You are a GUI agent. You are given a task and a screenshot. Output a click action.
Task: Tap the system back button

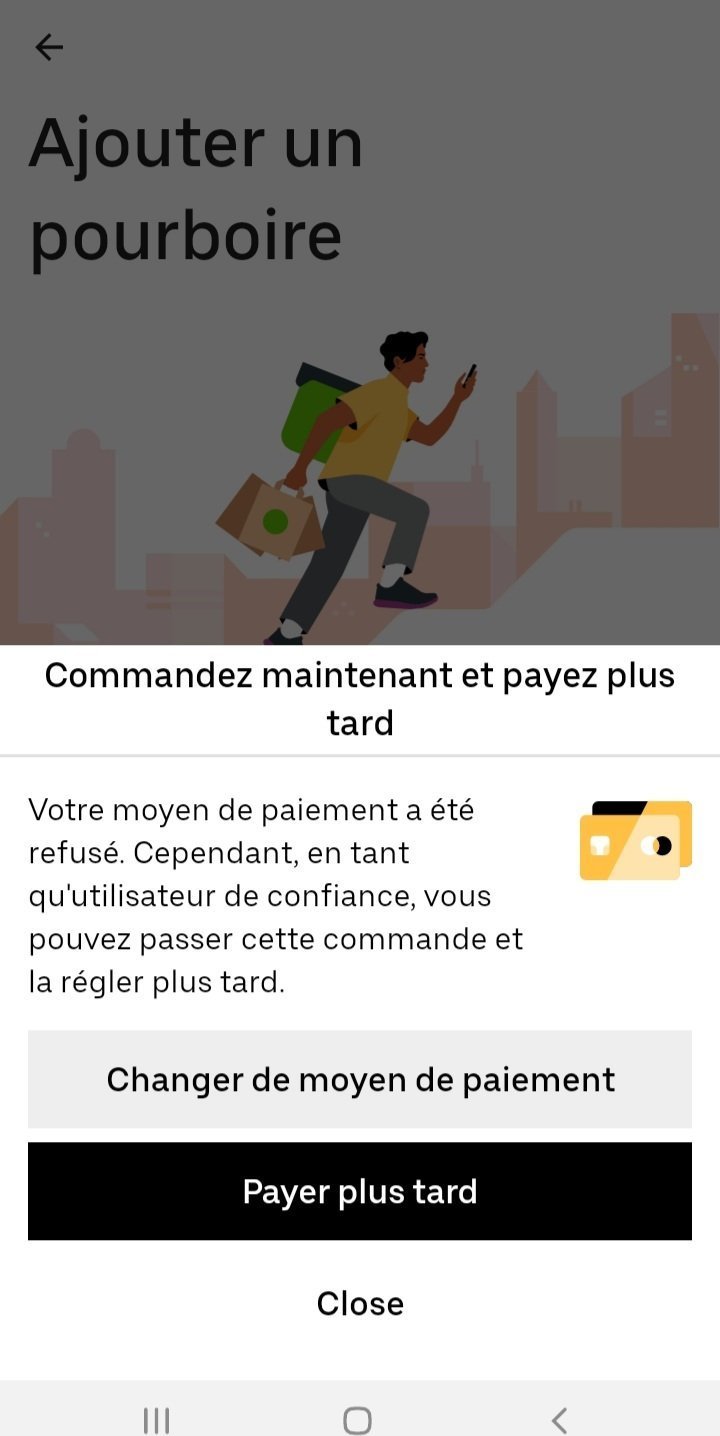[x=559, y=1420]
